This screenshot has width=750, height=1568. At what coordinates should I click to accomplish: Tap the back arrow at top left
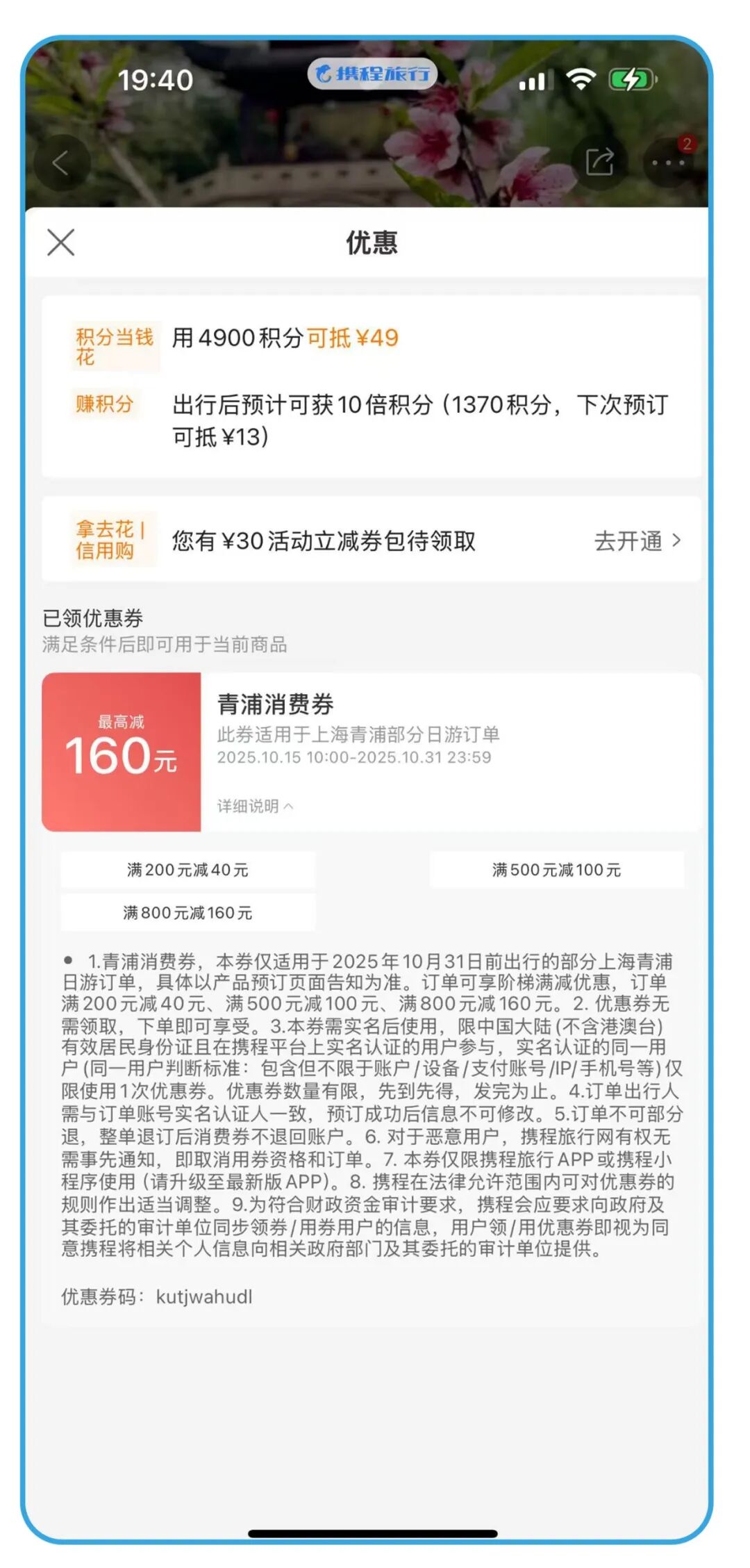pos(62,161)
